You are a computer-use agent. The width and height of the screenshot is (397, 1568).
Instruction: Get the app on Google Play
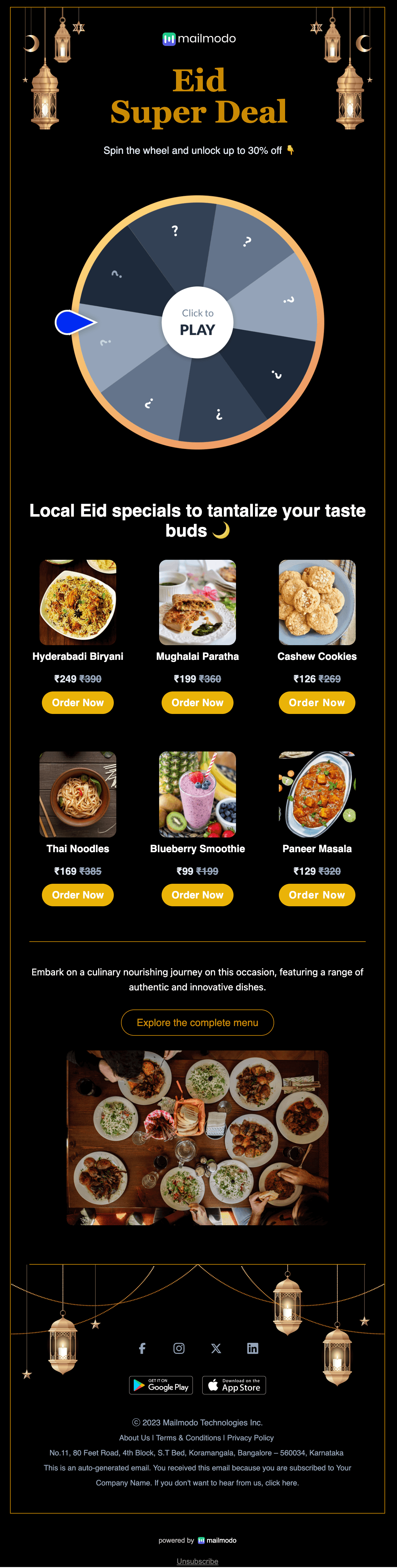tap(161, 1385)
